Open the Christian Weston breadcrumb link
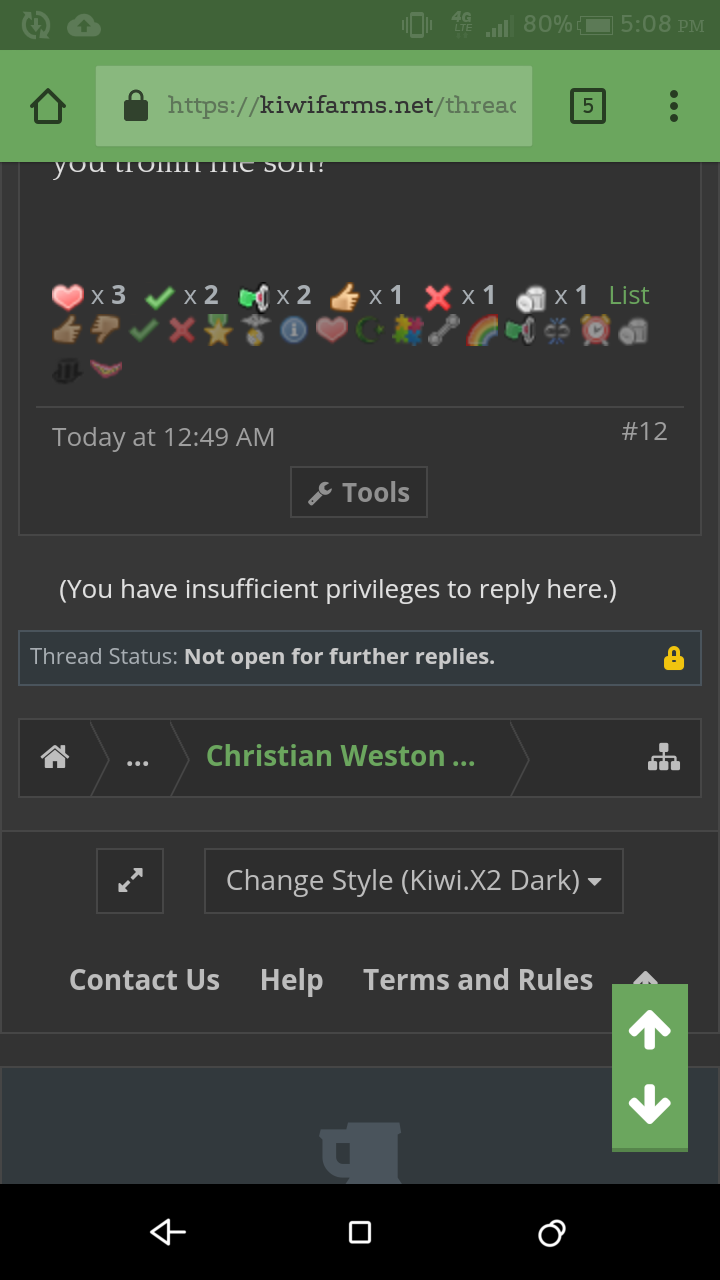Screen dimensions: 720x1280 tap(340, 756)
